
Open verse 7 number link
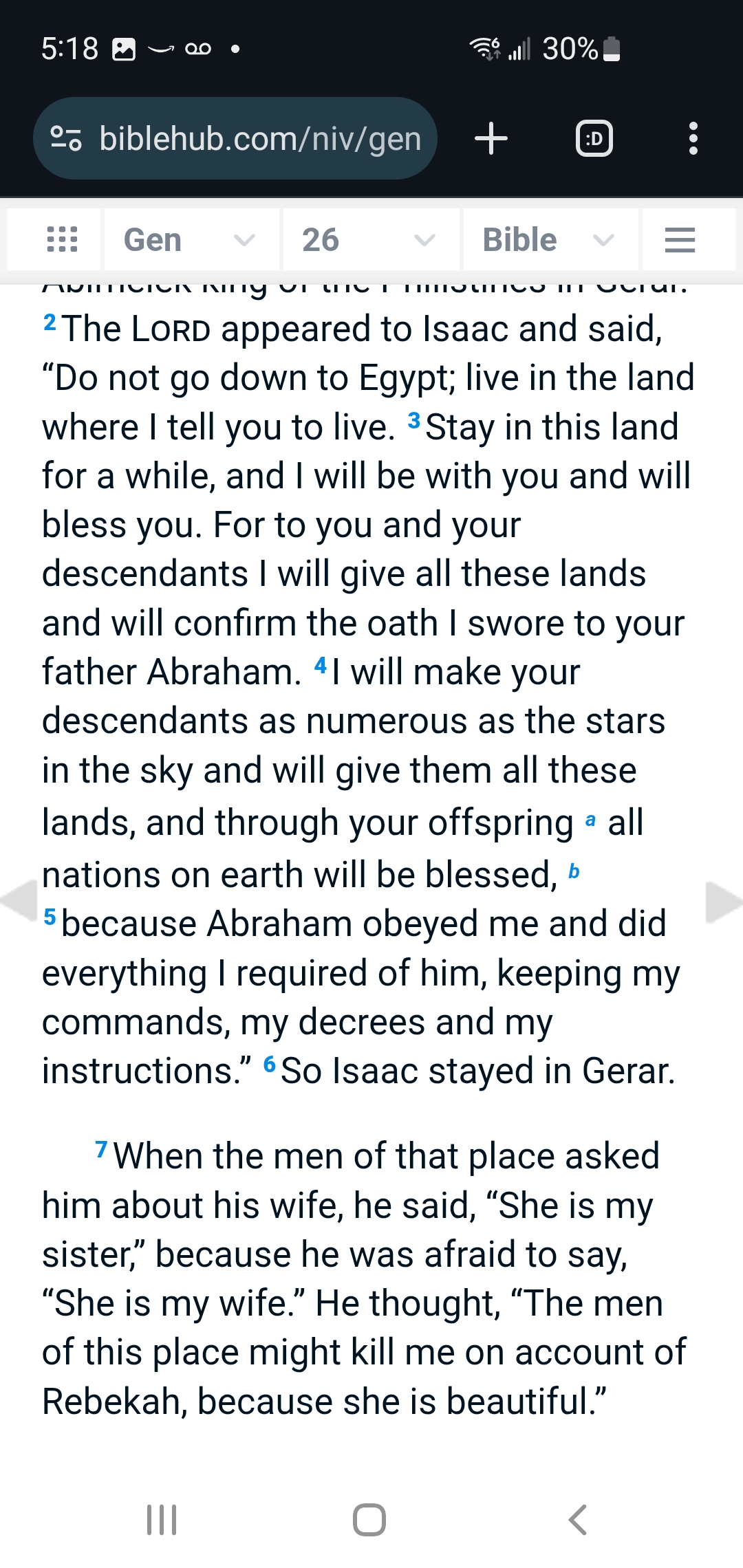[102, 1149]
